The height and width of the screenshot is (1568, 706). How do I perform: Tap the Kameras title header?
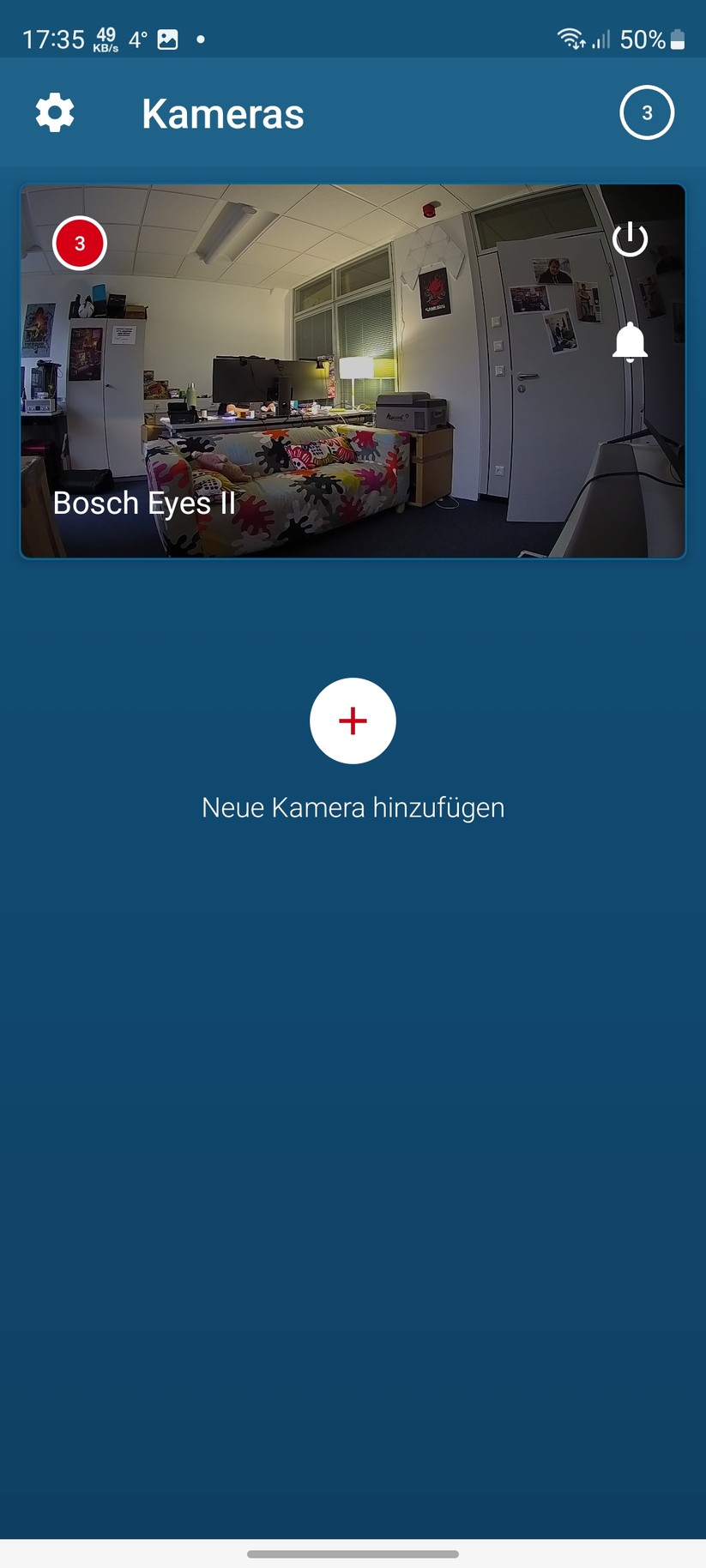click(222, 112)
